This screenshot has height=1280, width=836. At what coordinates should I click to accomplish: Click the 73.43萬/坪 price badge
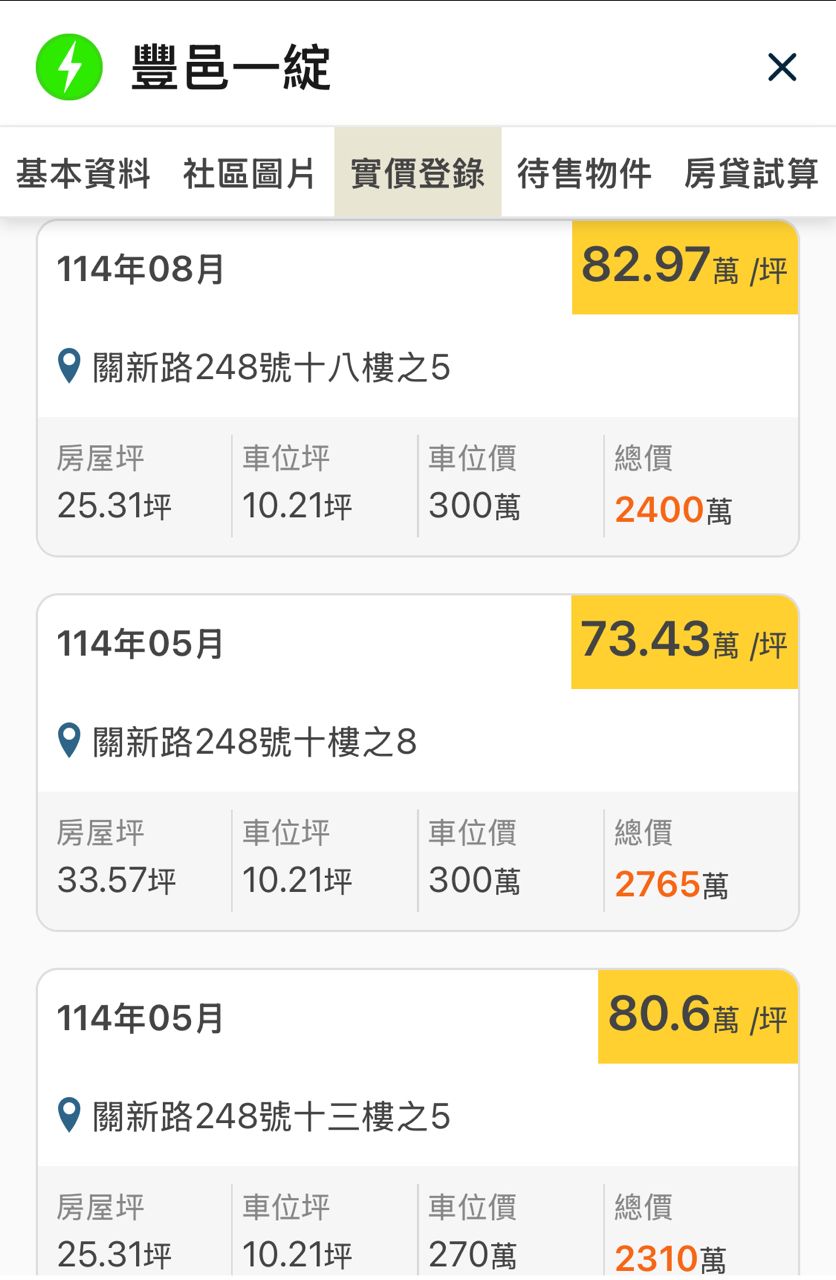[683, 642]
